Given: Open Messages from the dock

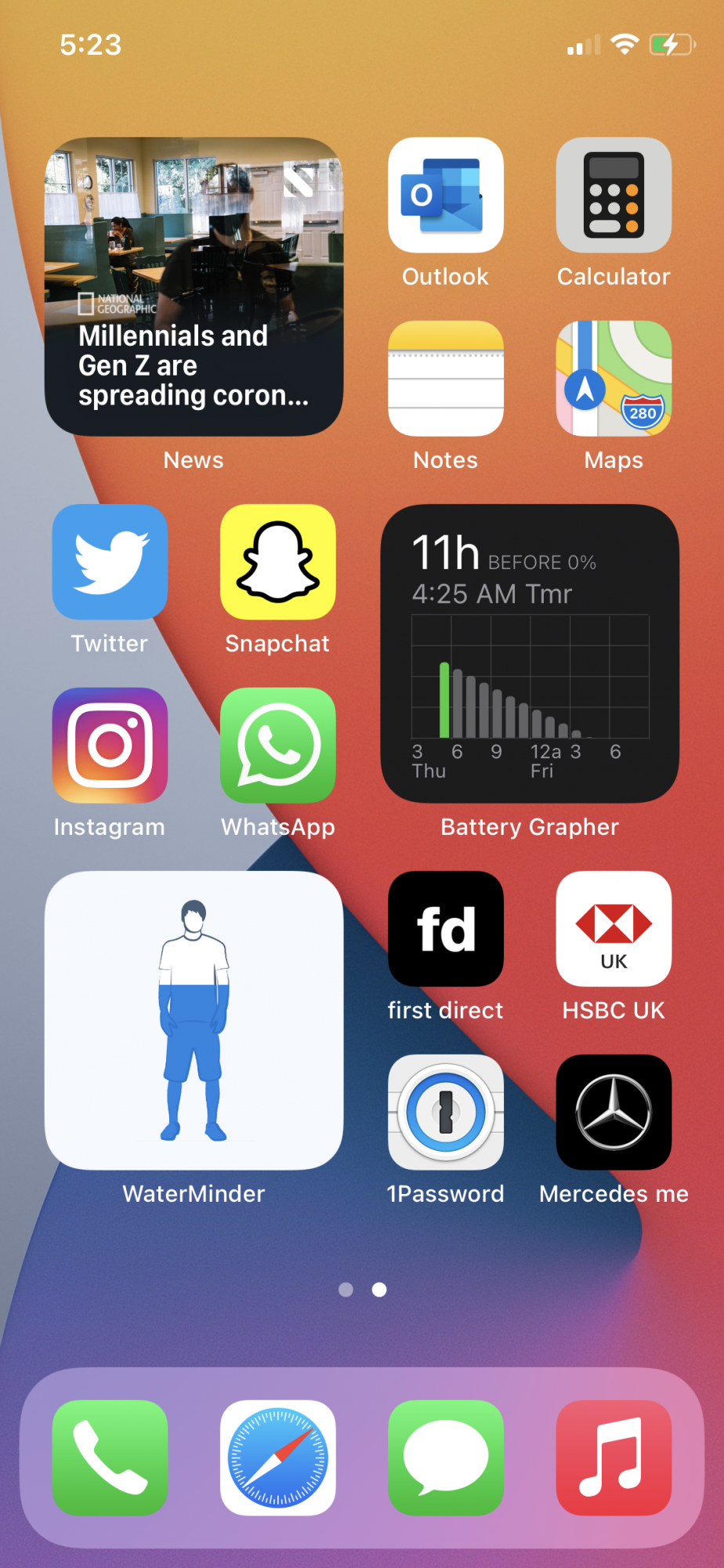Looking at the screenshot, I should coord(445,1457).
